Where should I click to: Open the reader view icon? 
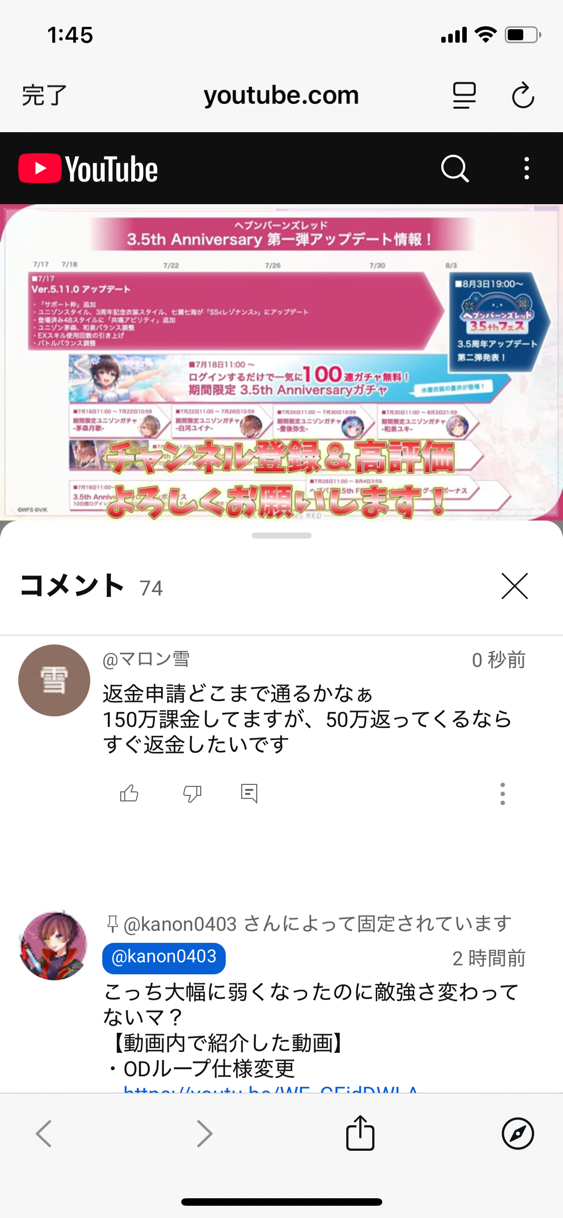pyautogui.click(x=464, y=96)
